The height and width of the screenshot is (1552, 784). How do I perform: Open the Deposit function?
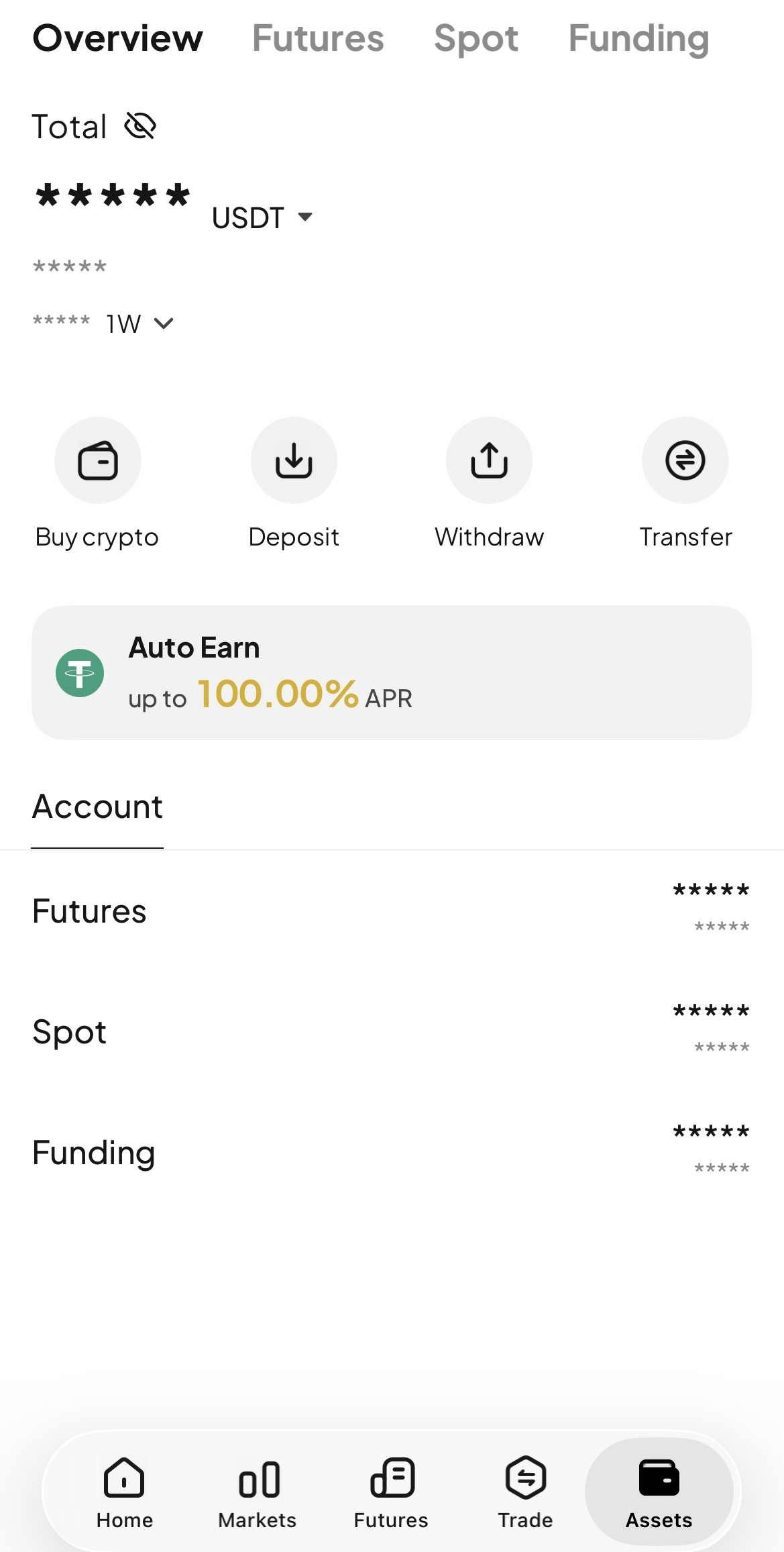pos(294,460)
